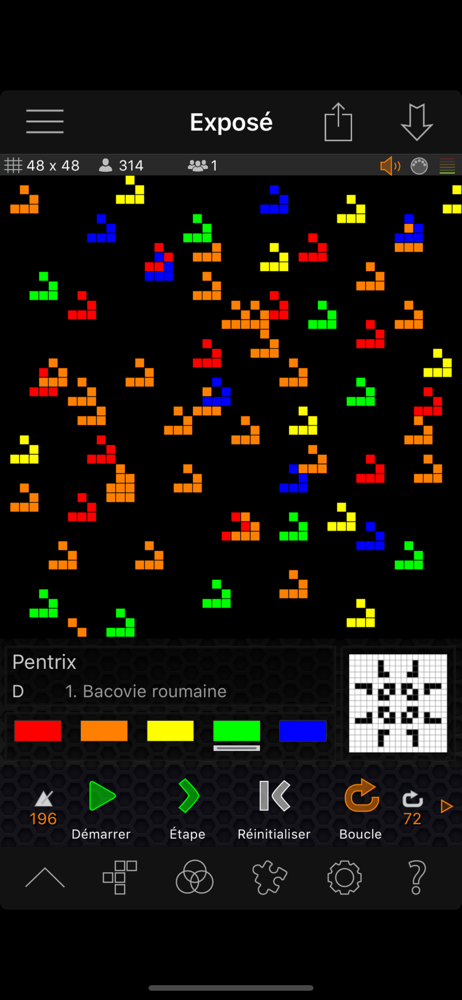Pick the green color swatch

click(x=237, y=731)
